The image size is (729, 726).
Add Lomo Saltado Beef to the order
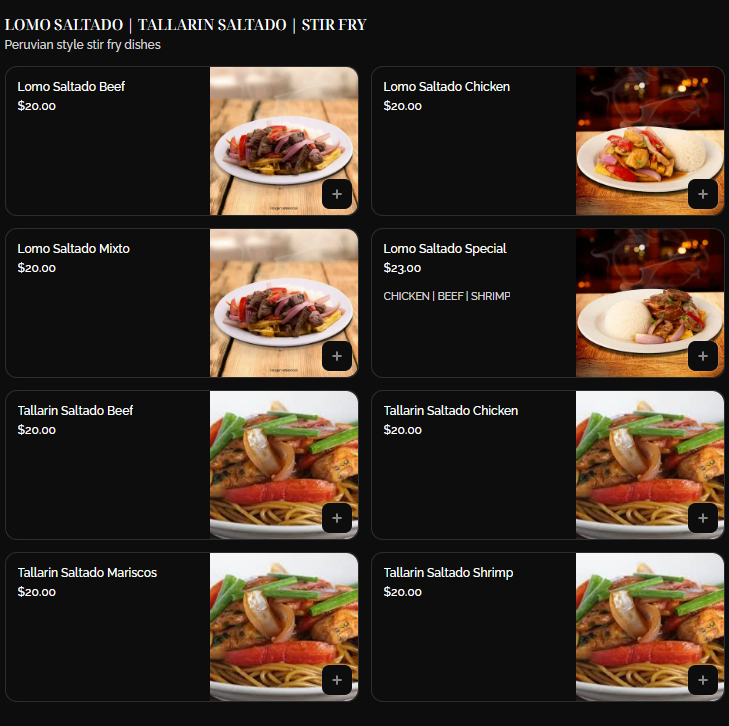(x=337, y=194)
